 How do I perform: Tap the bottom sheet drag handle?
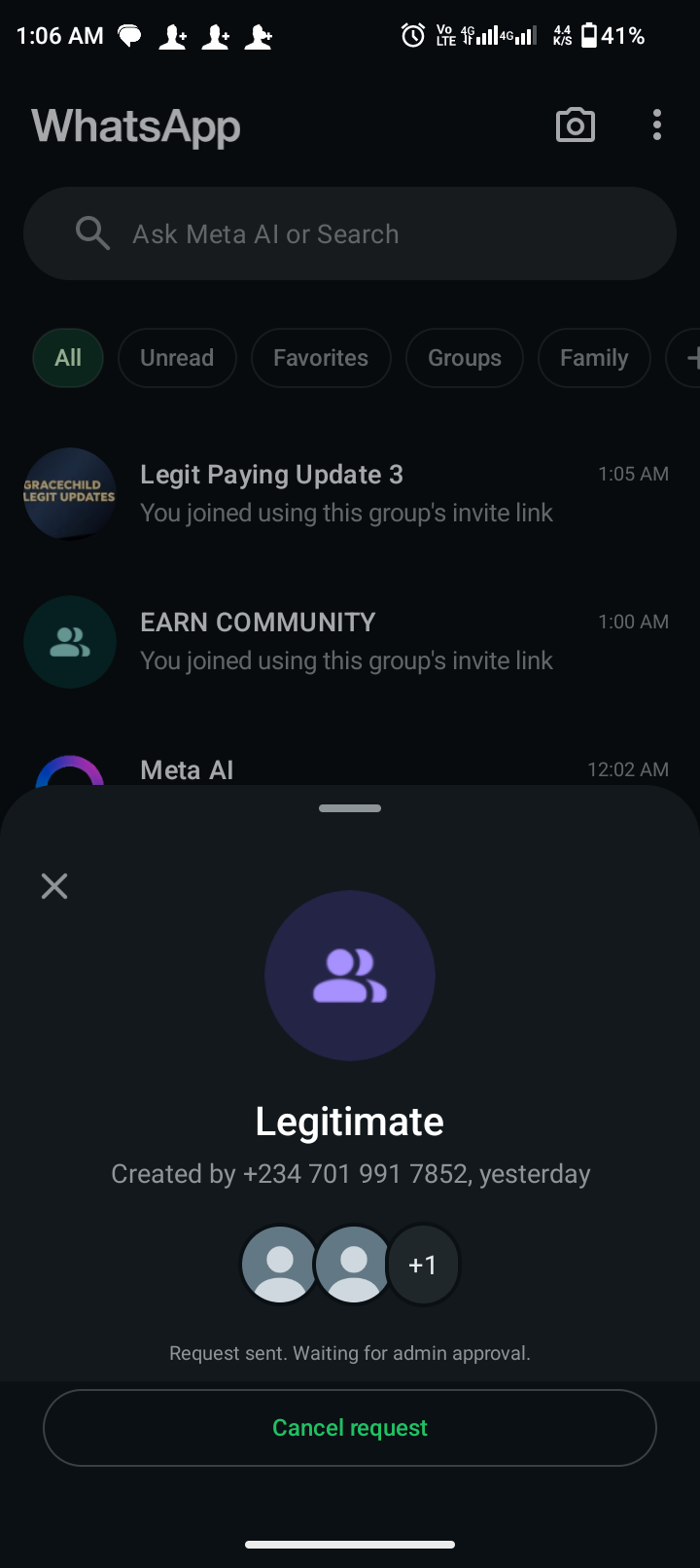350,808
